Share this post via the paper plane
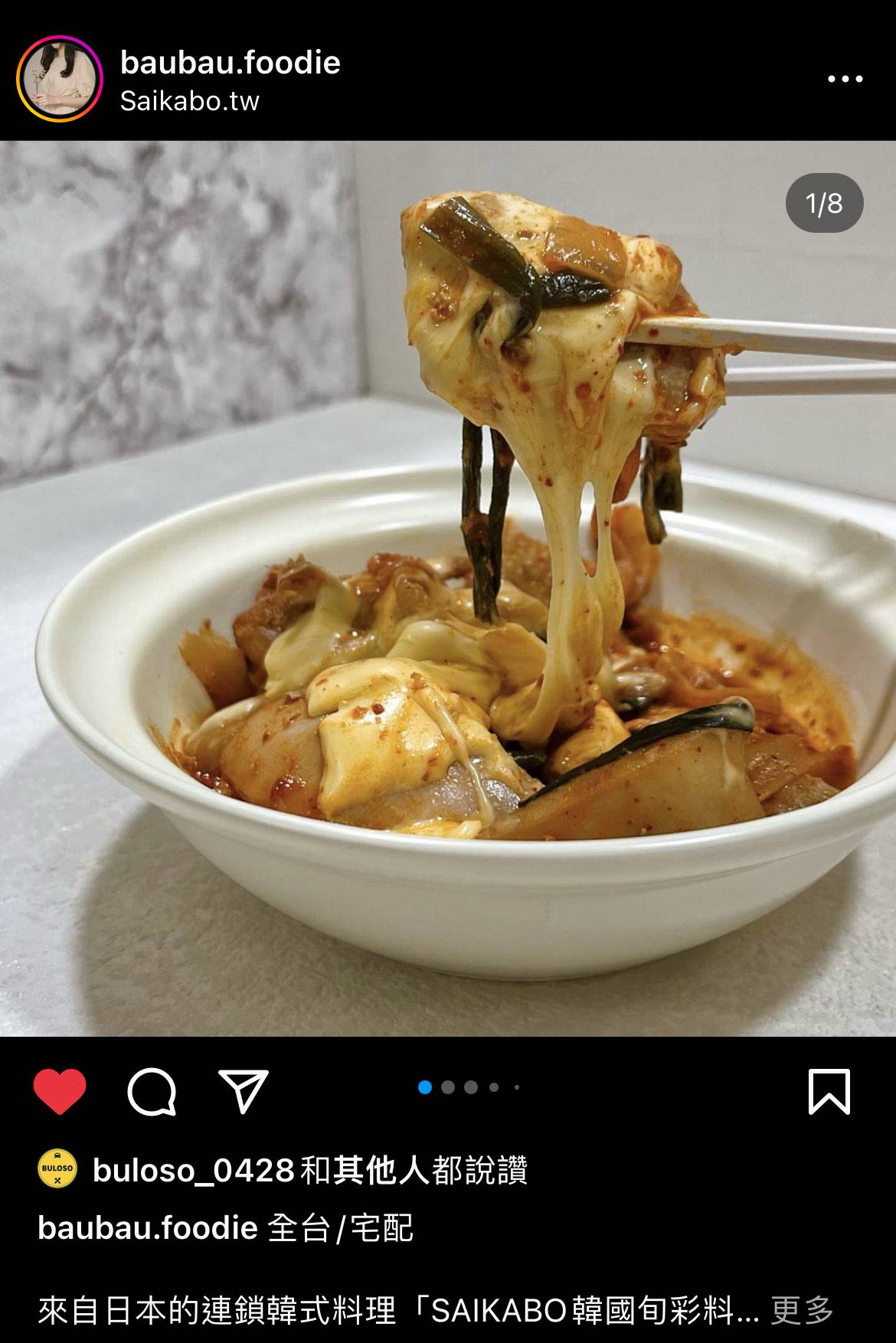 [x=244, y=1091]
